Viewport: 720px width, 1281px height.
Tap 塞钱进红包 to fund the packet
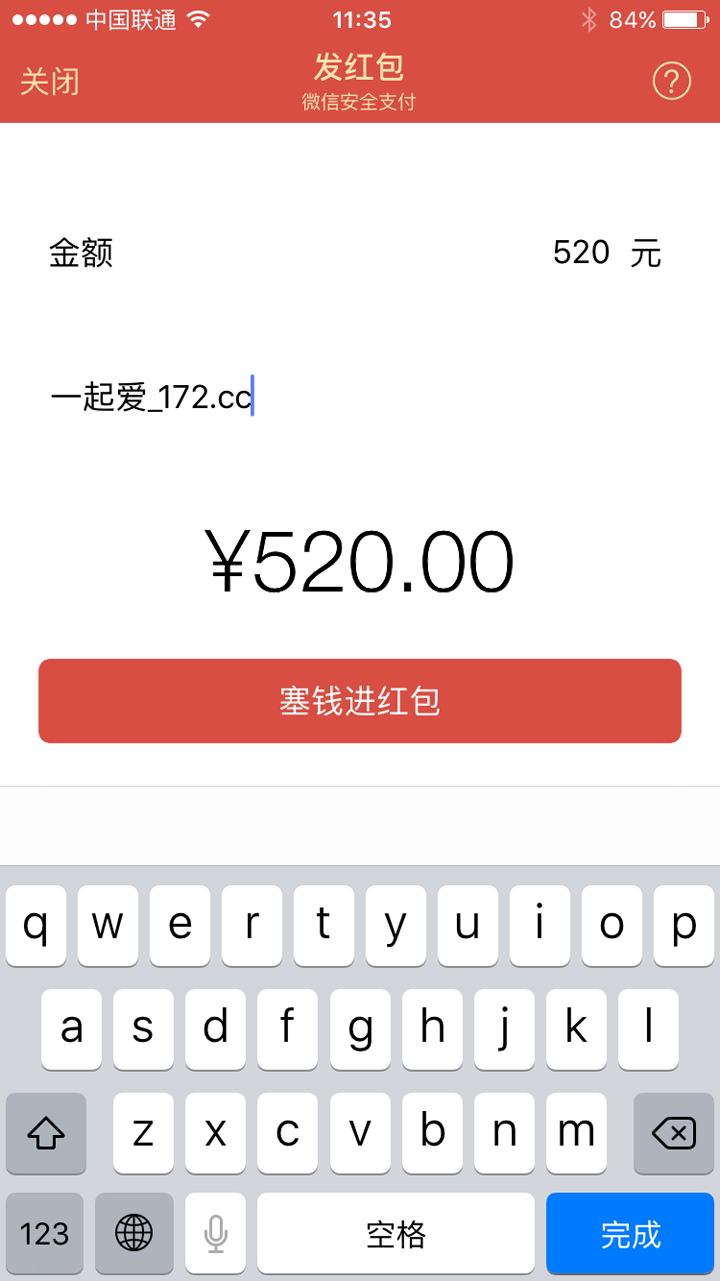click(x=360, y=701)
